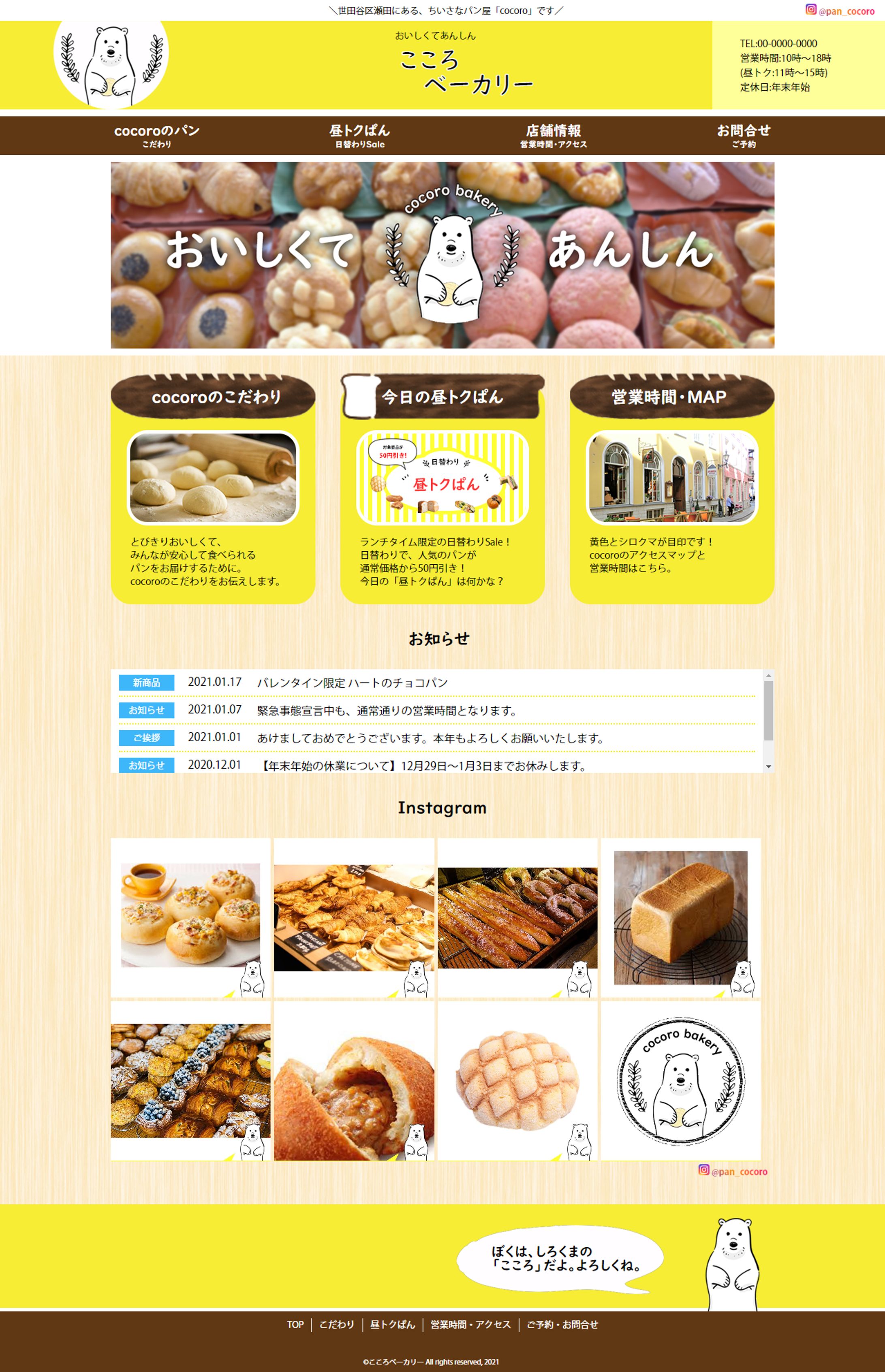Read the バレンタイン限定 ハートのチョコパン news item

(352, 683)
